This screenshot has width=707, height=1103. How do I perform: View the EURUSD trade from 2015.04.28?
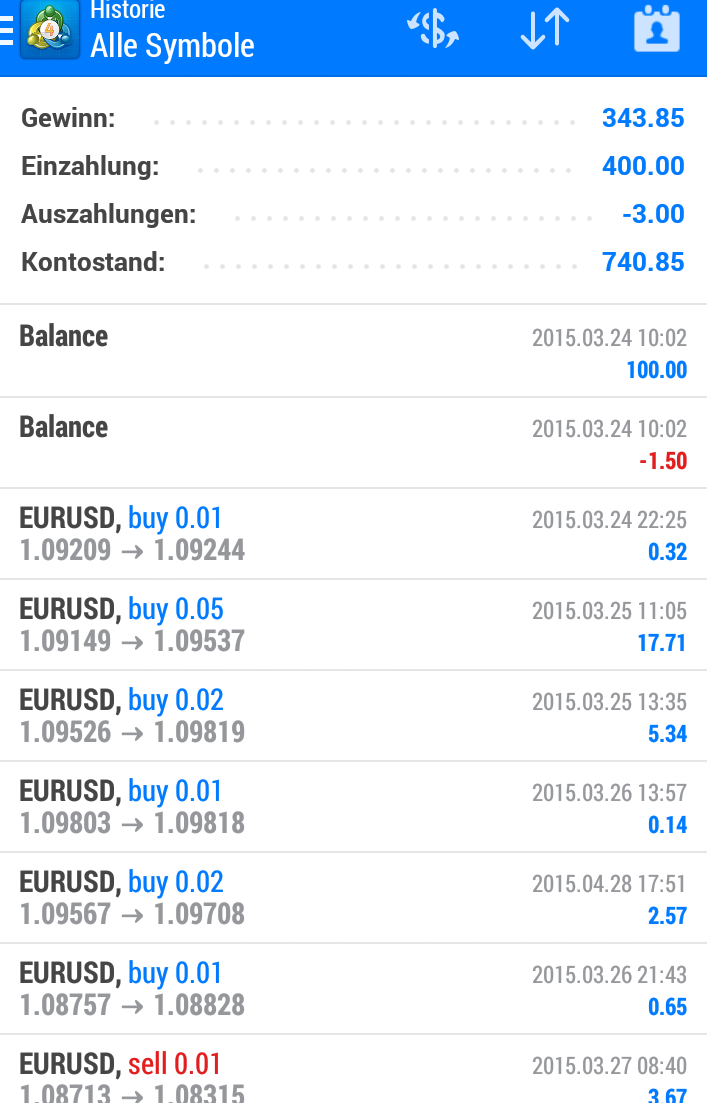pyautogui.click(x=353, y=897)
